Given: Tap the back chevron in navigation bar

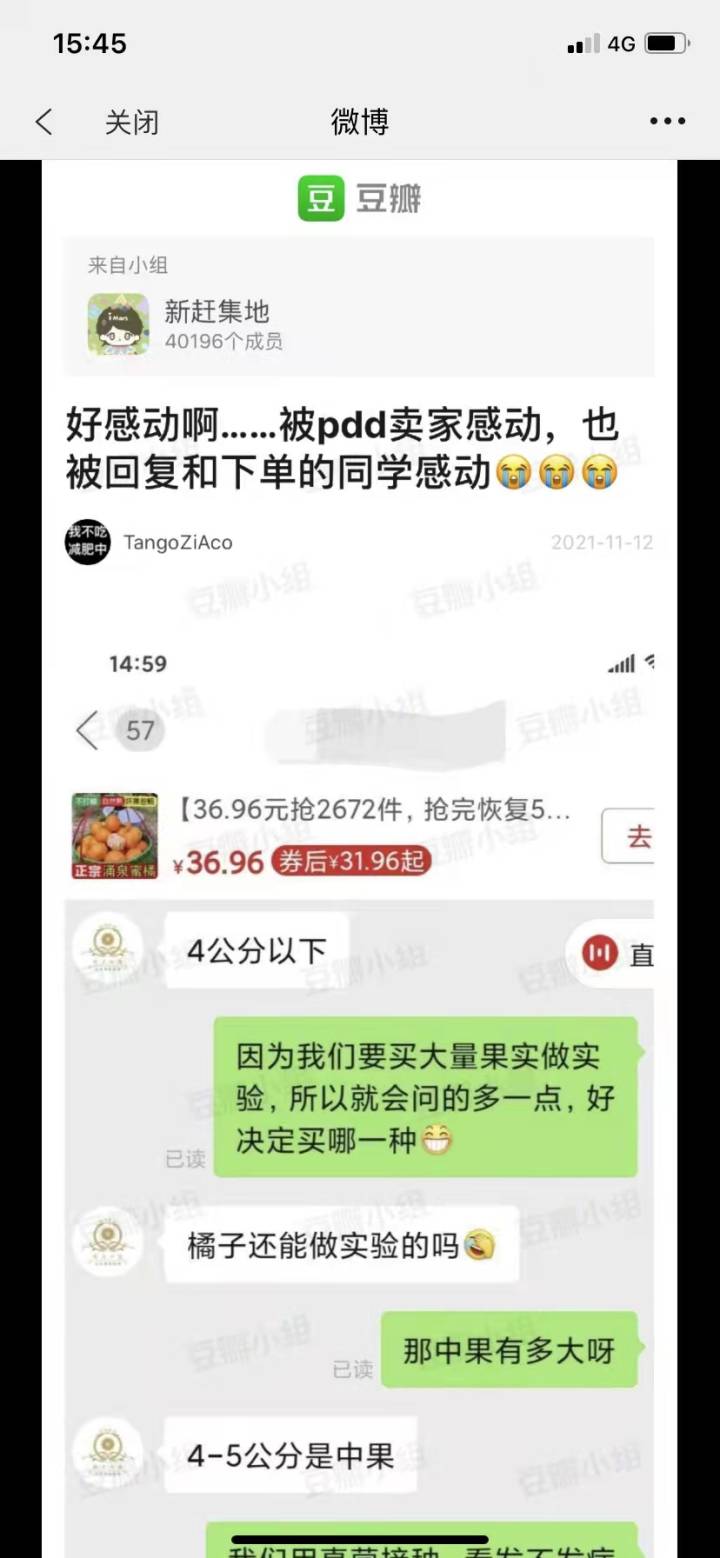Looking at the screenshot, I should (x=42, y=120).
